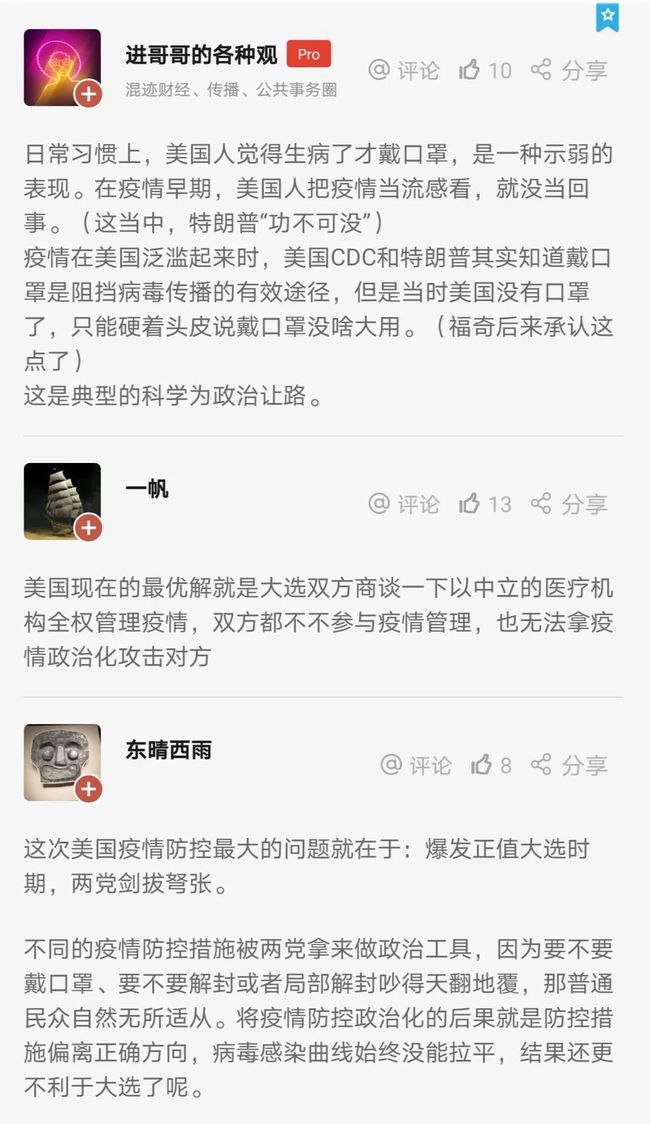Tap the bookmark star icon
650x1124 pixels.
tap(607, 17)
